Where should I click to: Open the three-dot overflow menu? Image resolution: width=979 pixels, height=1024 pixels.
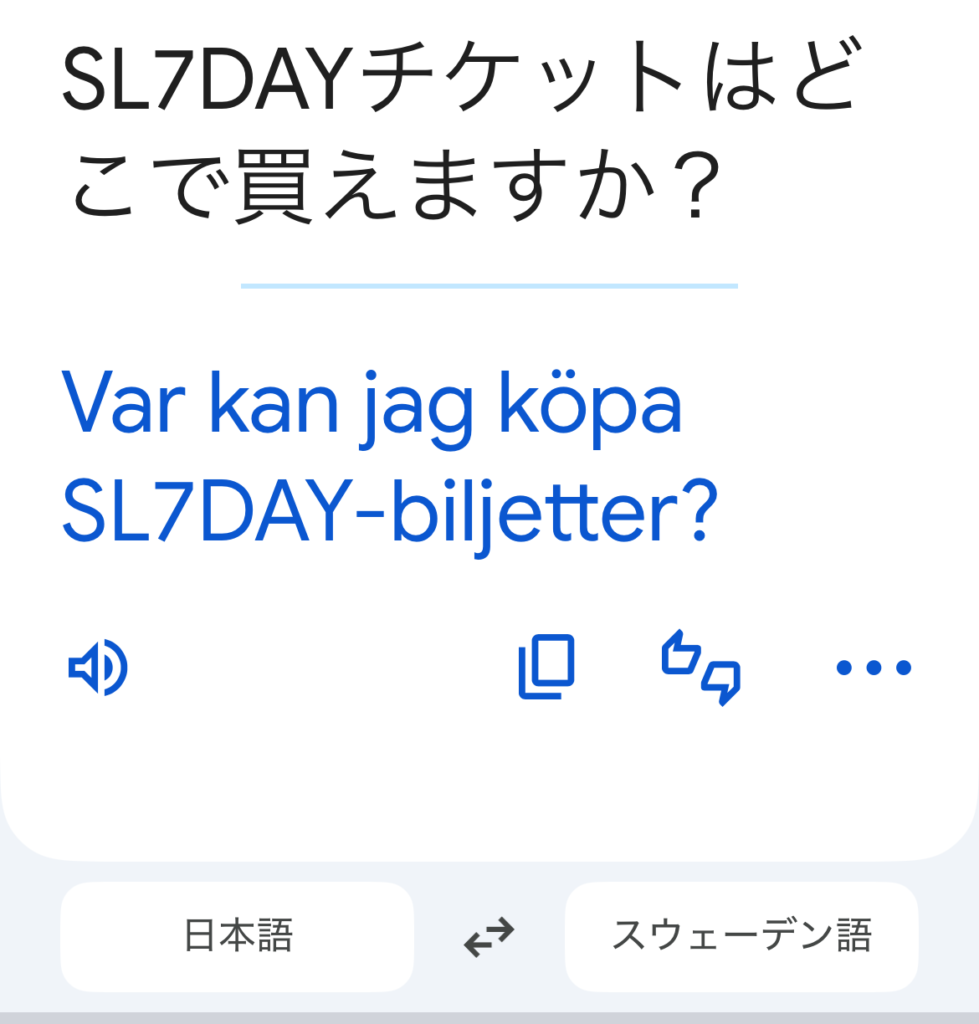873,667
